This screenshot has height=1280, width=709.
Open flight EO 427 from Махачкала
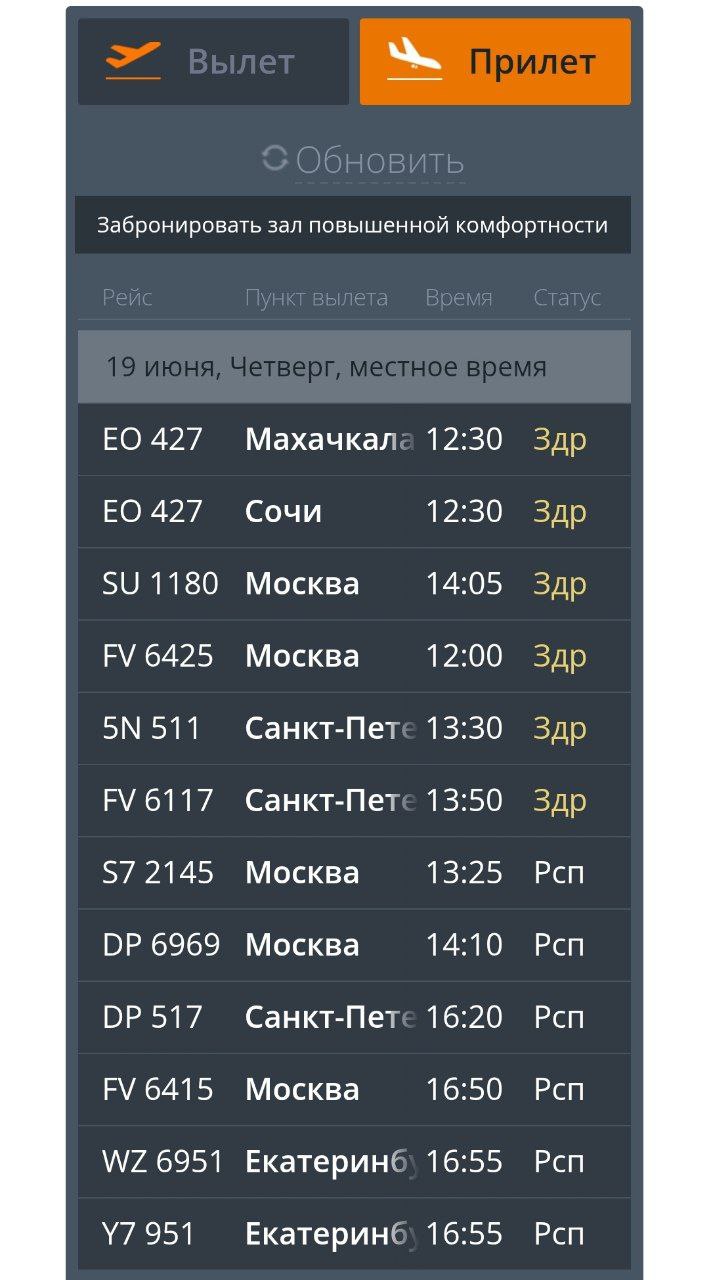tap(354, 440)
